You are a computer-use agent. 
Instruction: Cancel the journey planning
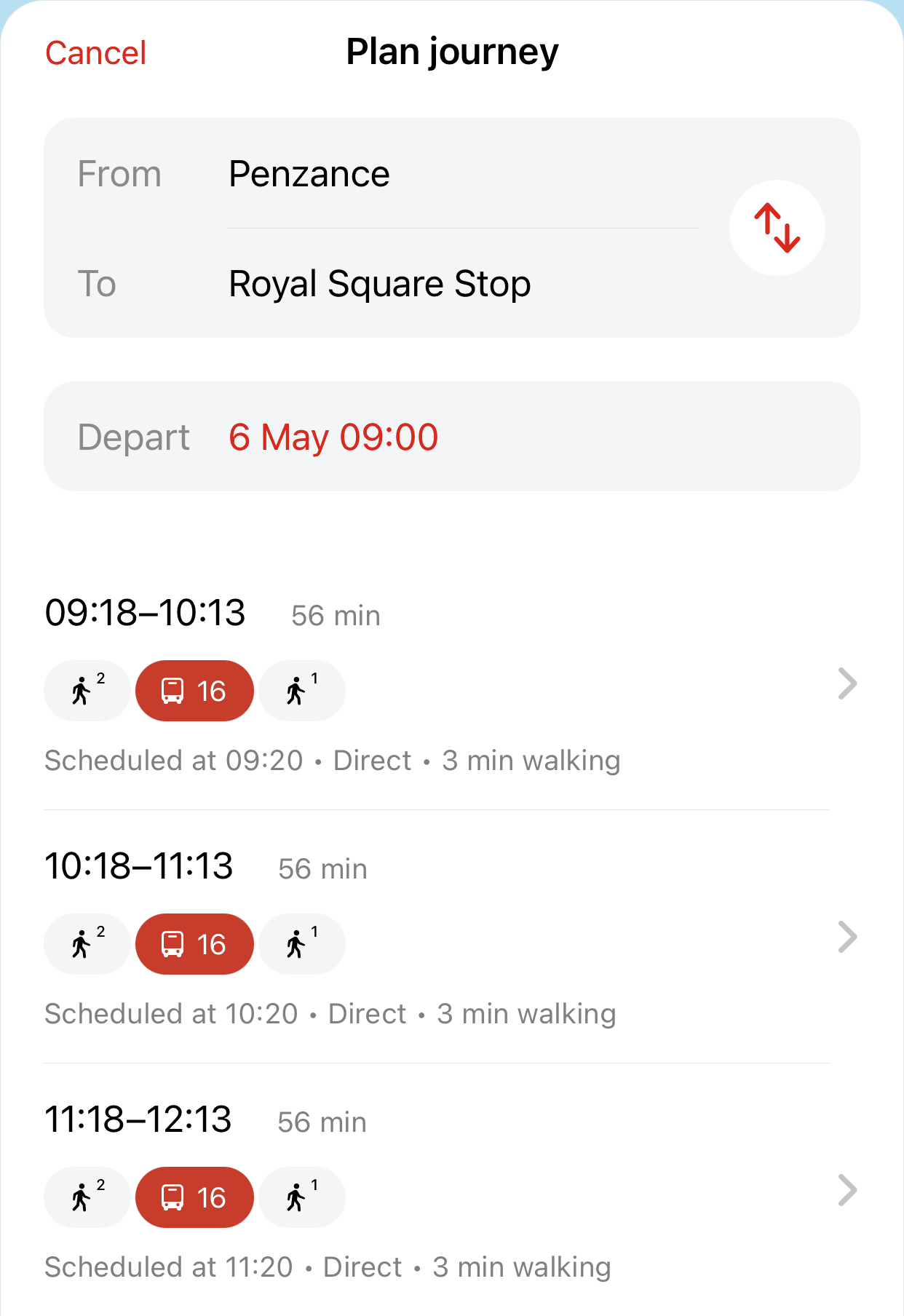[x=95, y=51]
